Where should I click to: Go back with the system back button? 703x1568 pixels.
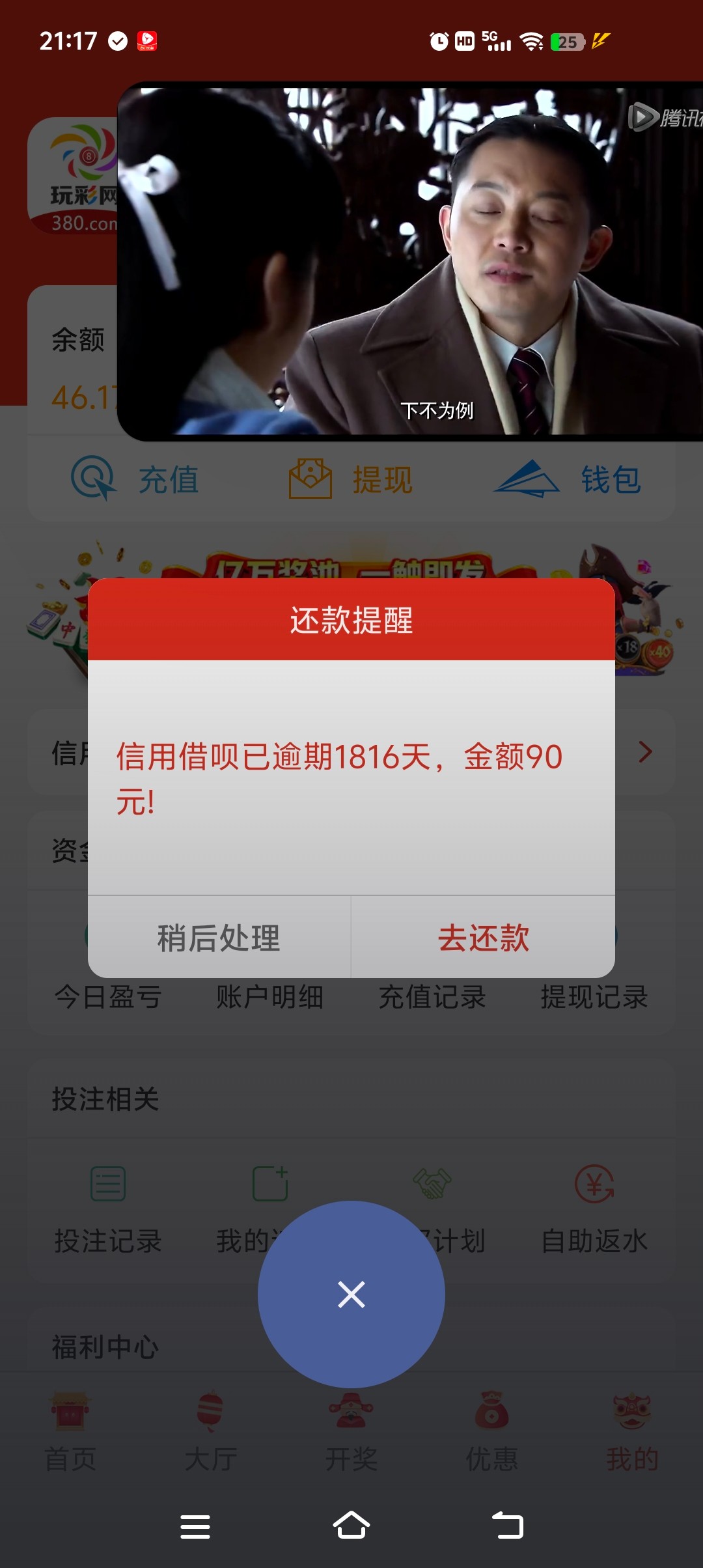click(x=508, y=1526)
